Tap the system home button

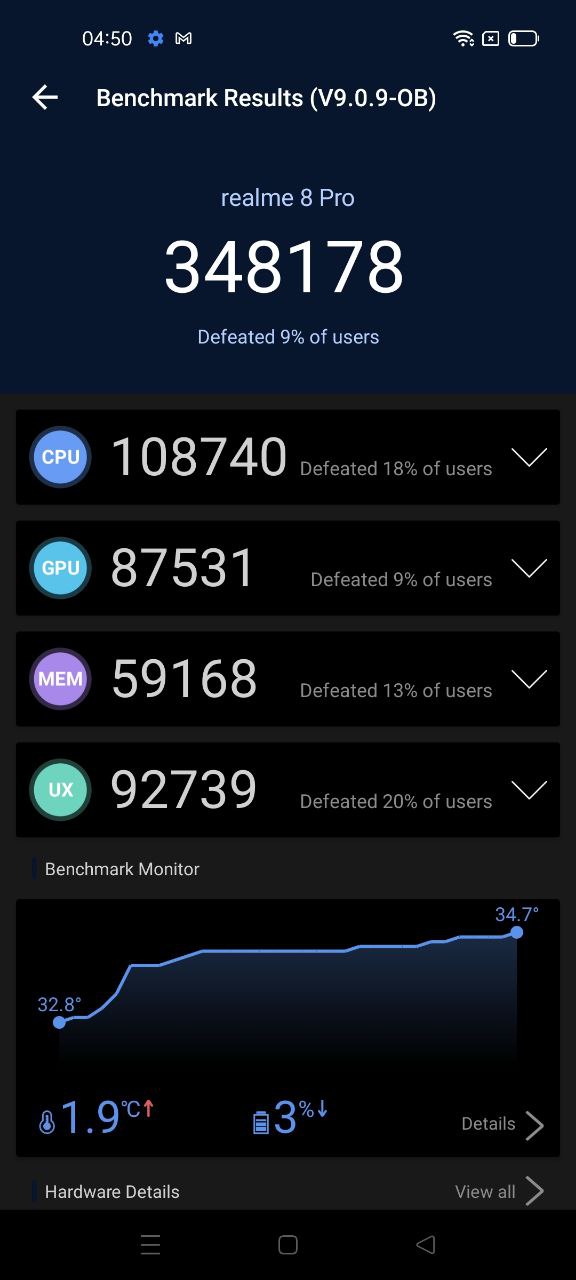[288, 1245]
